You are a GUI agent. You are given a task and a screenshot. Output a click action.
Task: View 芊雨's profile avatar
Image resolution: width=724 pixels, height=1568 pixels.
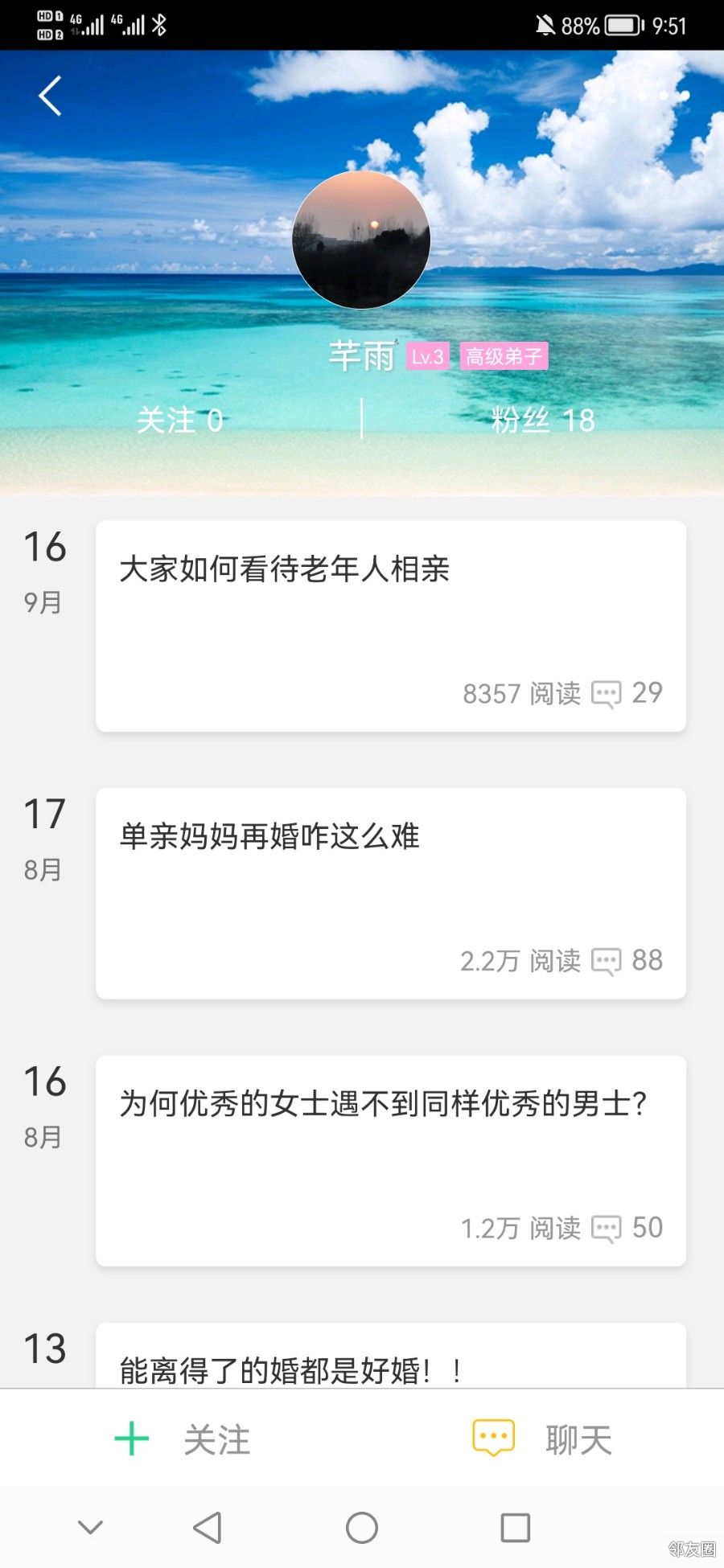coord(361,240)
